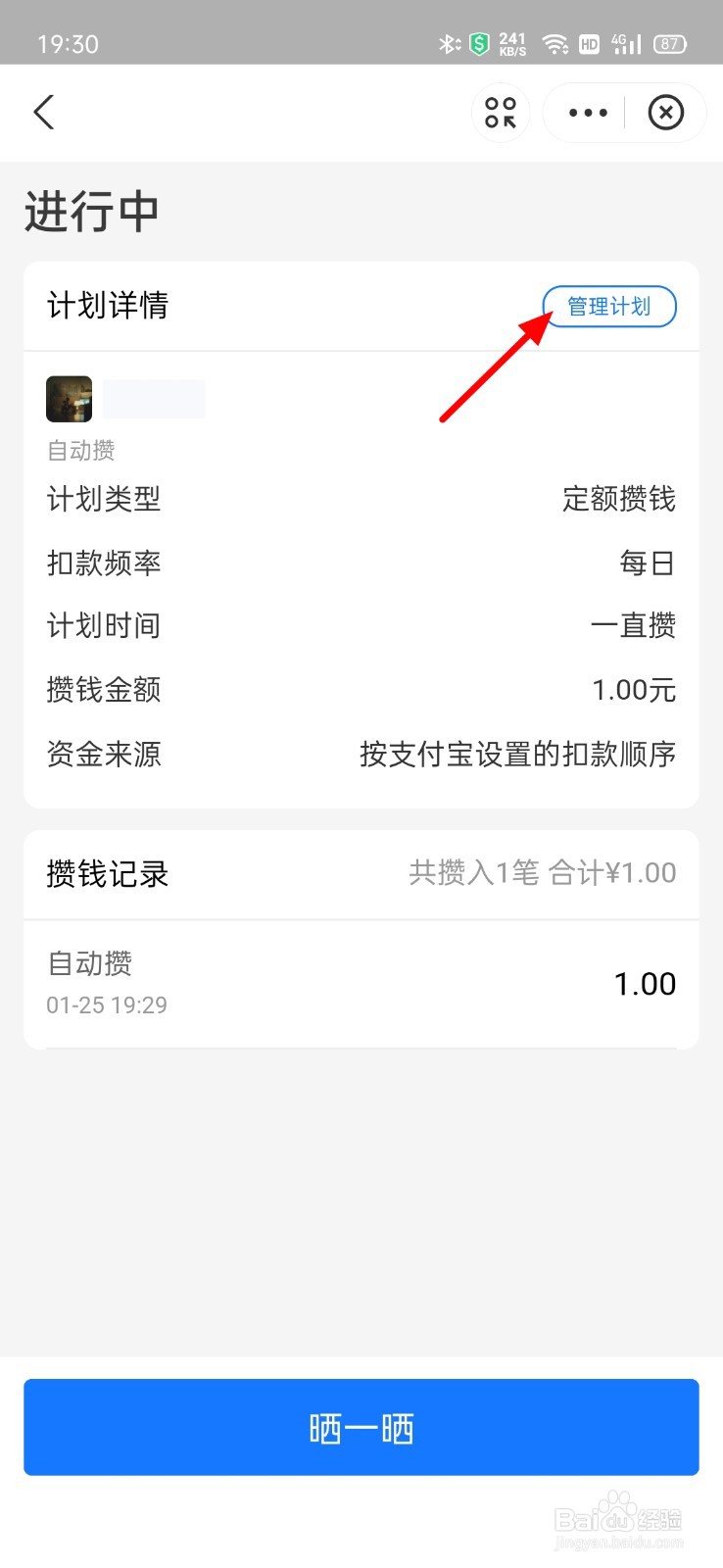The width and height of the screenshot is (723, 1568).
Task: Open the three-dot more menu
Action: 588,113
